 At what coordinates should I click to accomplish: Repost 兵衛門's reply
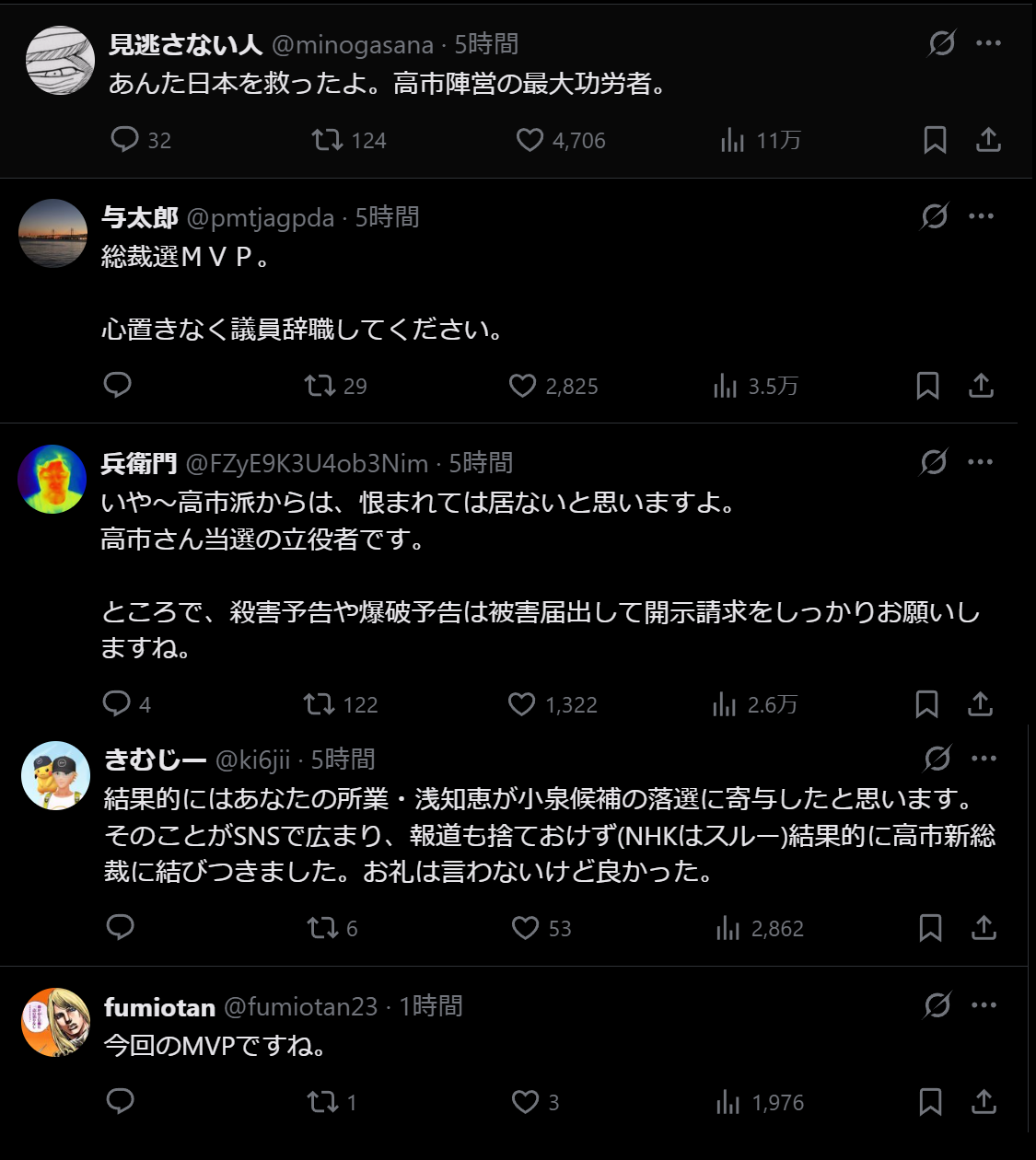(x=319, y=704)
